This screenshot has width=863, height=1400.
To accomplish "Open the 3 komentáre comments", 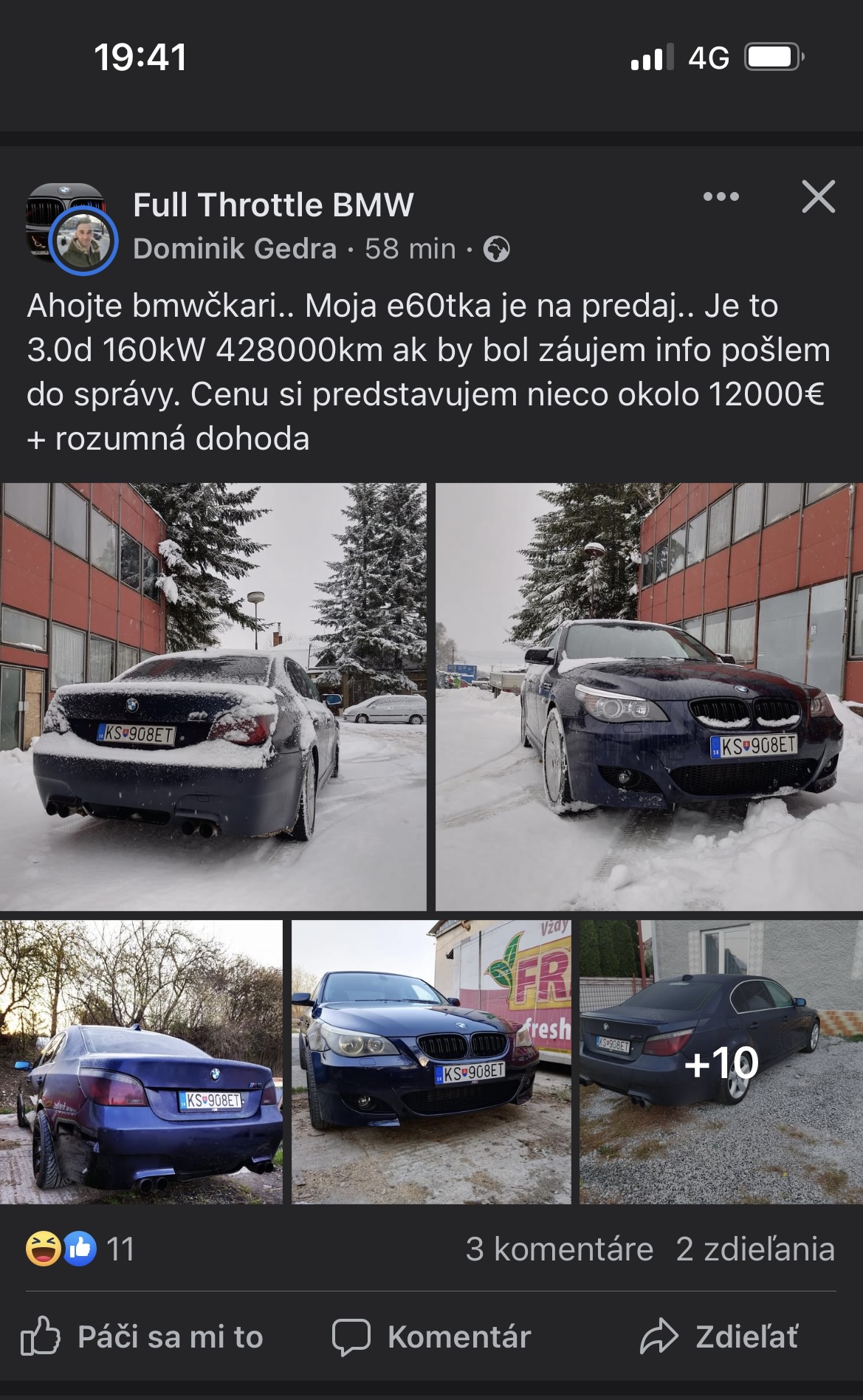I will click(x=559, y=1249).
